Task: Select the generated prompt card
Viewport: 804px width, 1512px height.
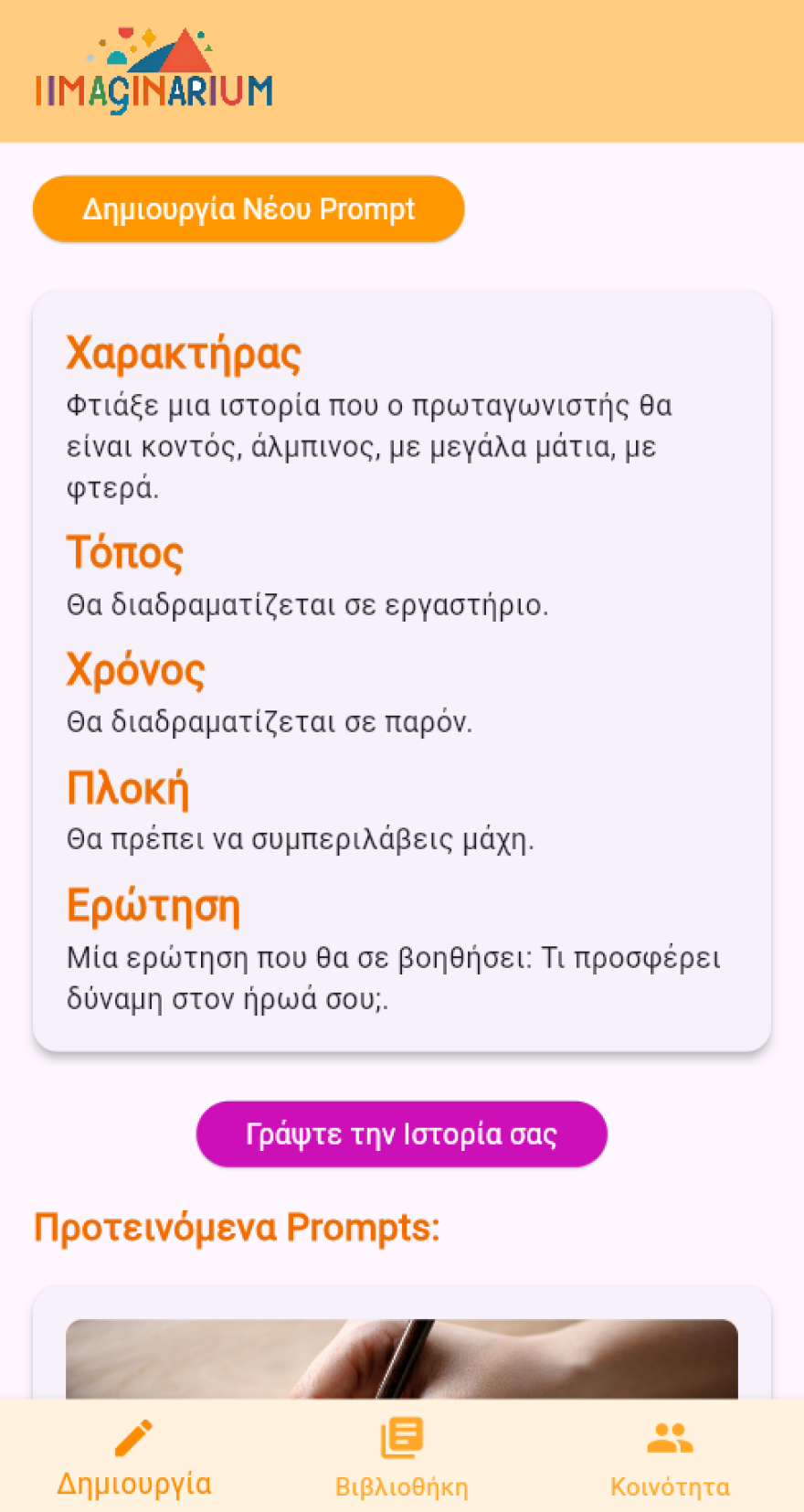Action: coord(400,667)
